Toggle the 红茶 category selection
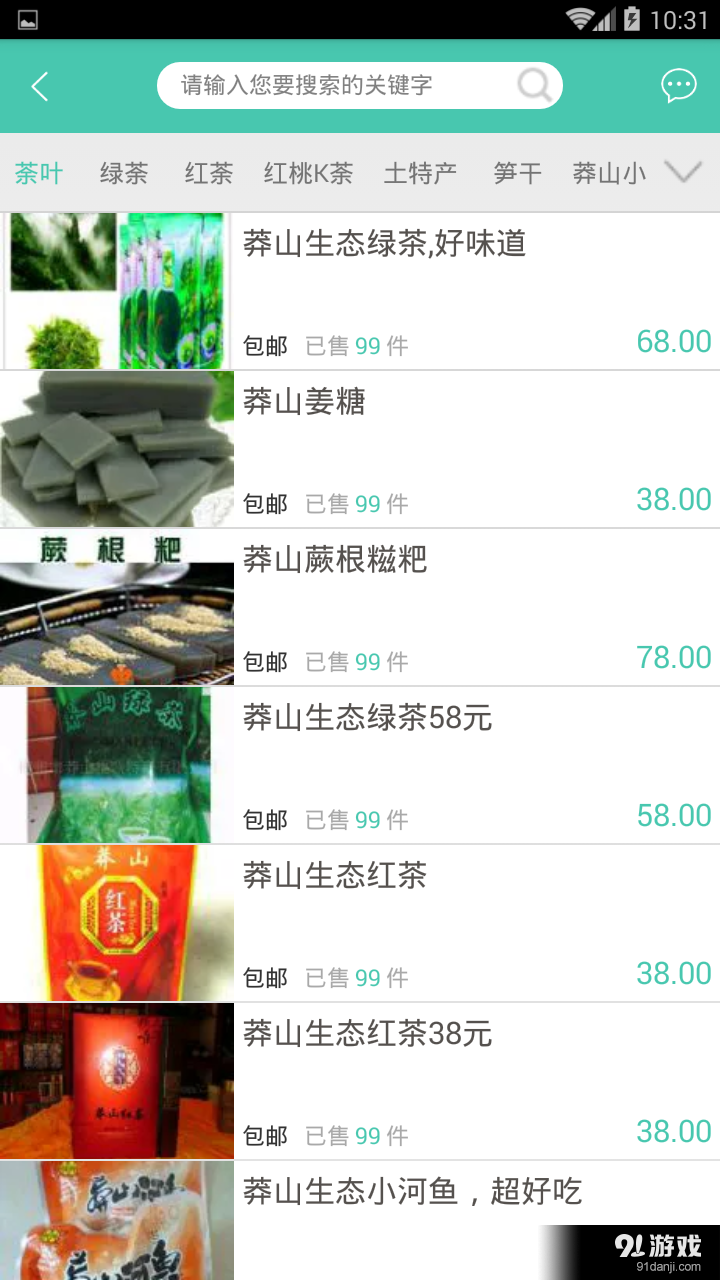 (207, 172)
